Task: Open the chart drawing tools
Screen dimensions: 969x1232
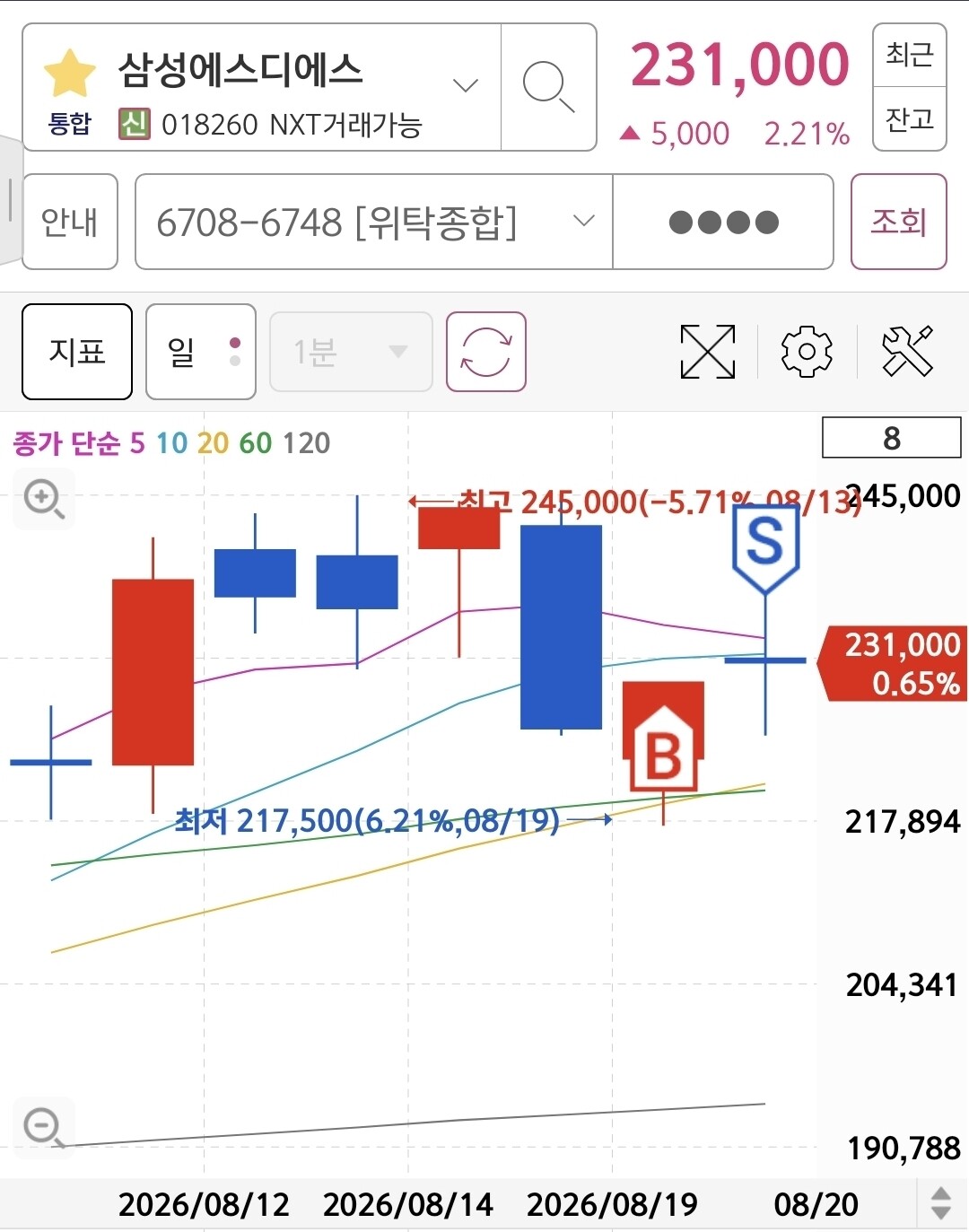Action: pyautogui.click(x=907, y=352)
